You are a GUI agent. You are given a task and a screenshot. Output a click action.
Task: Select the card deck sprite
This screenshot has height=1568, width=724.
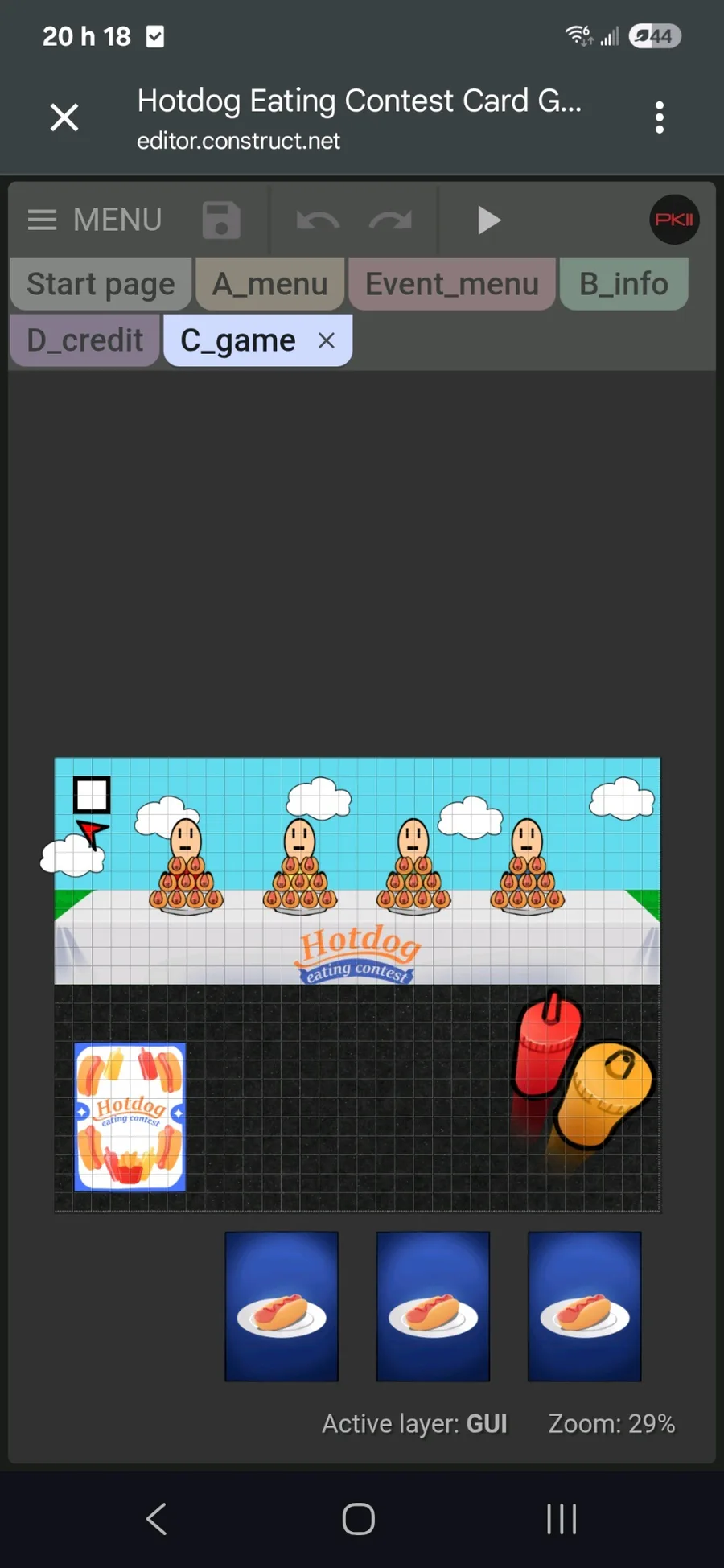[x=130, y=1117]
